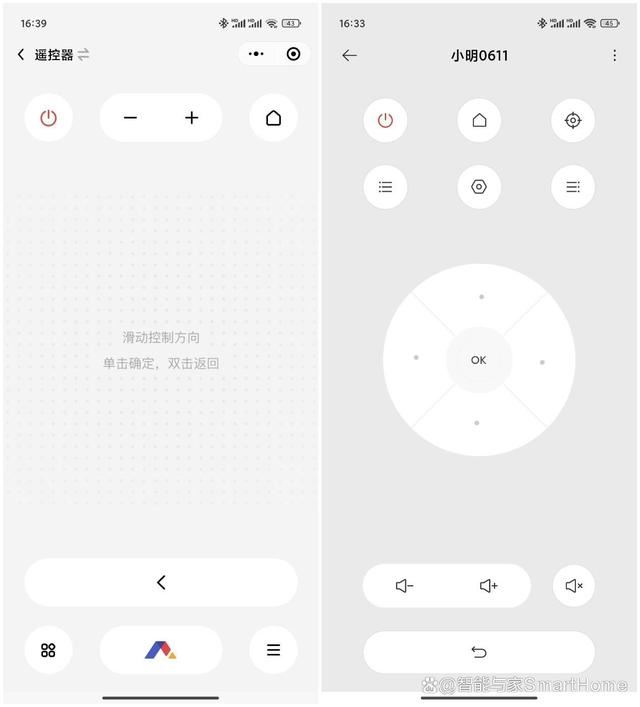Open the three-dot overflow menu beside 小明0611

click(x=614, y=56)
